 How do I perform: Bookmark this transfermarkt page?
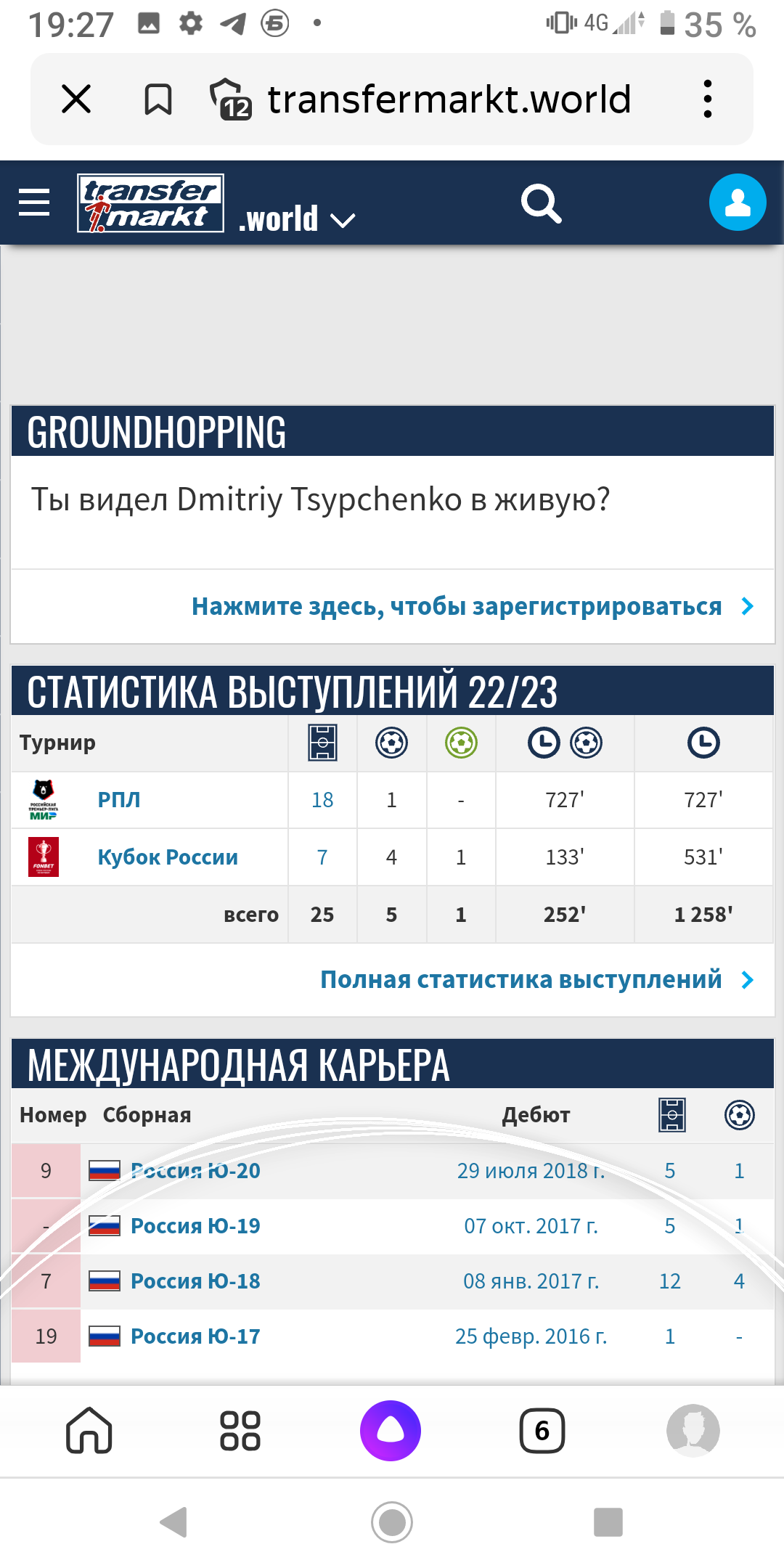[158, 99]
